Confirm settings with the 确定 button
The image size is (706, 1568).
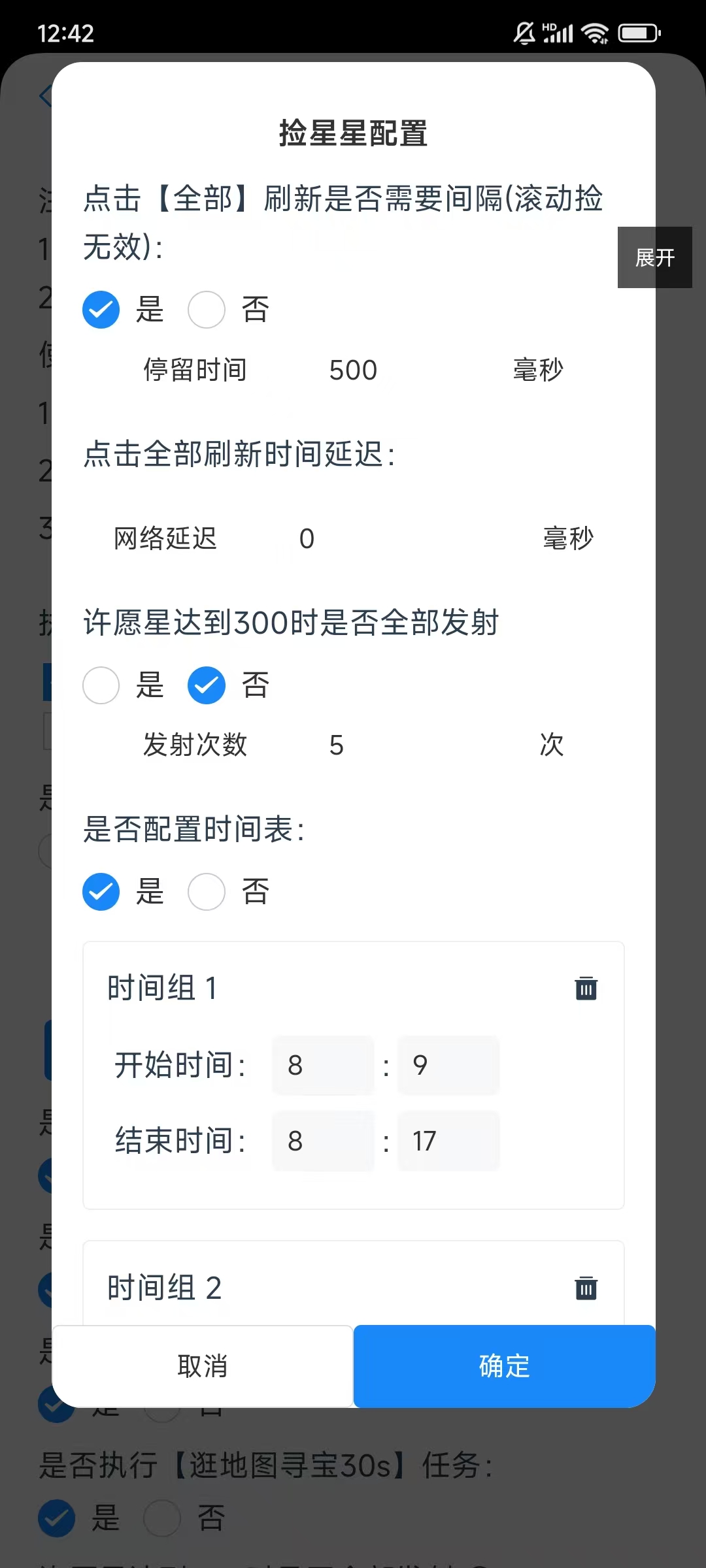click(x=505, y=1366)
